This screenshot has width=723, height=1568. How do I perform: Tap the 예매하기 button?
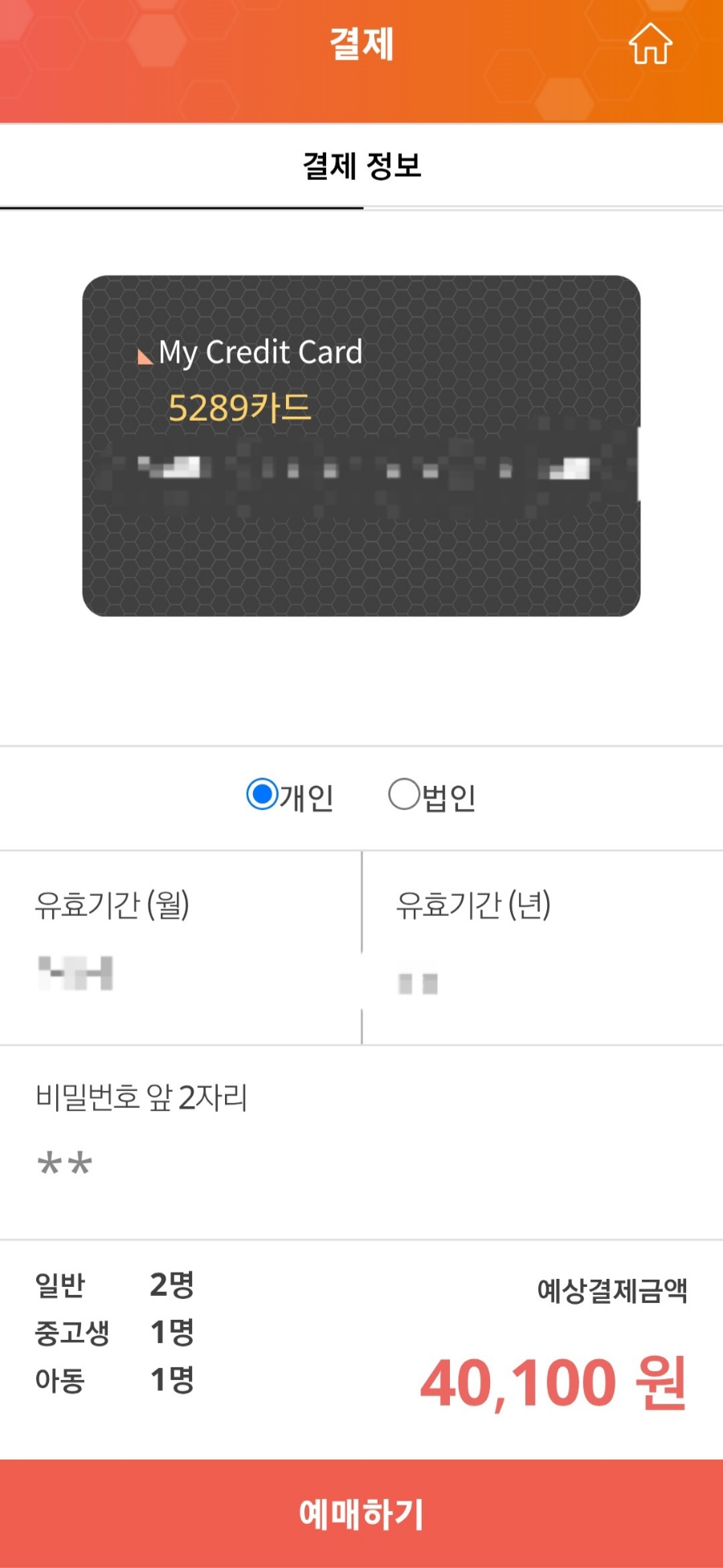[361, 1513]
